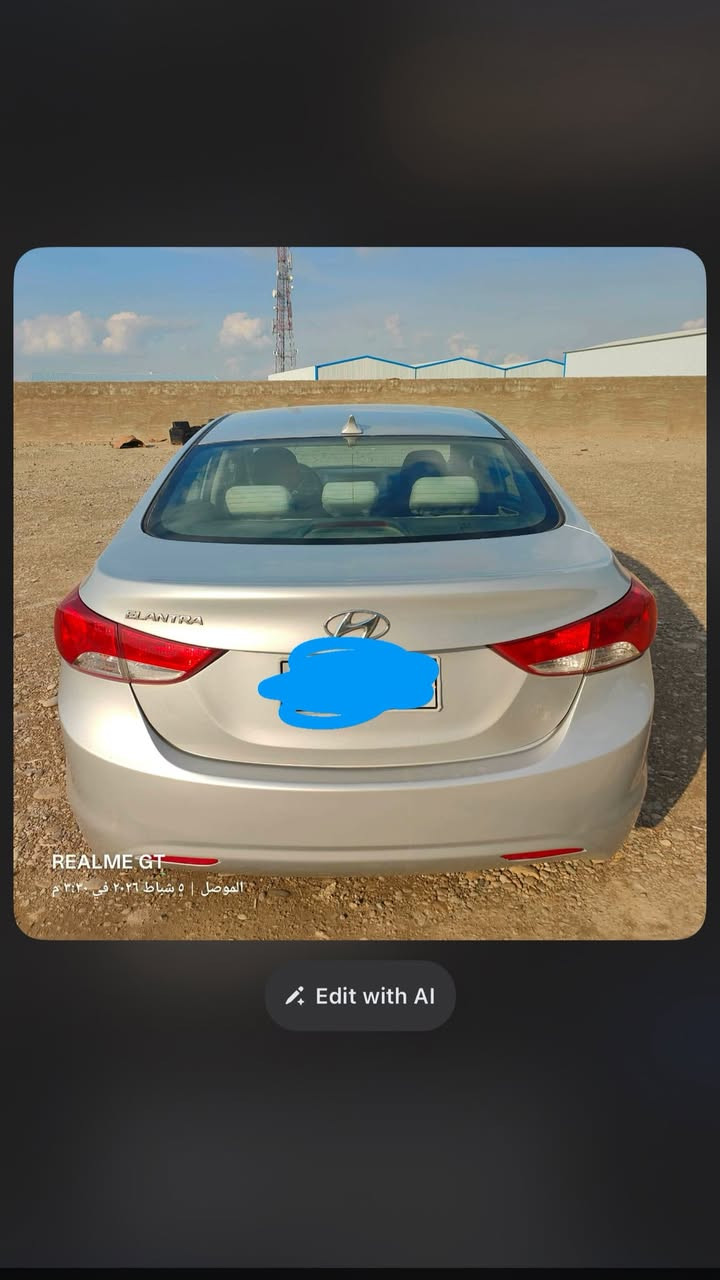
Task: Click the sparkle icon beside Edit with AI
Action: pyautogui.click(x=293, y=995)
